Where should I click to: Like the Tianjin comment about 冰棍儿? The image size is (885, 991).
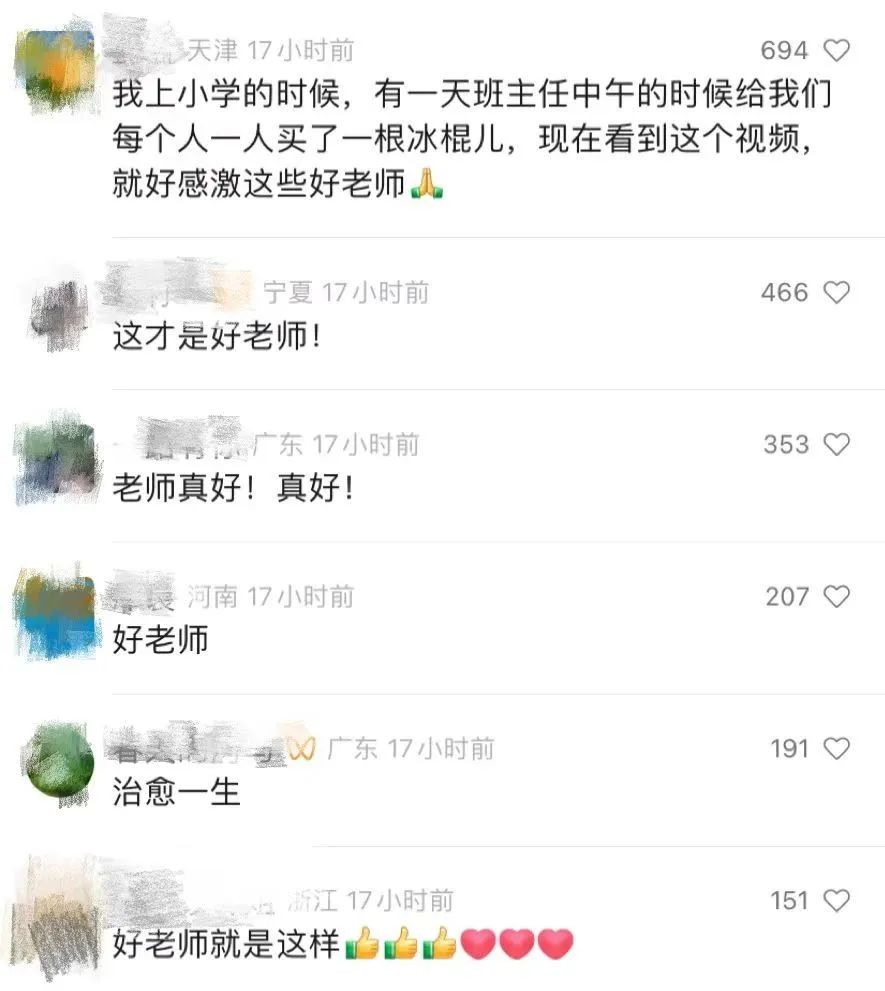tap(836, 50)
